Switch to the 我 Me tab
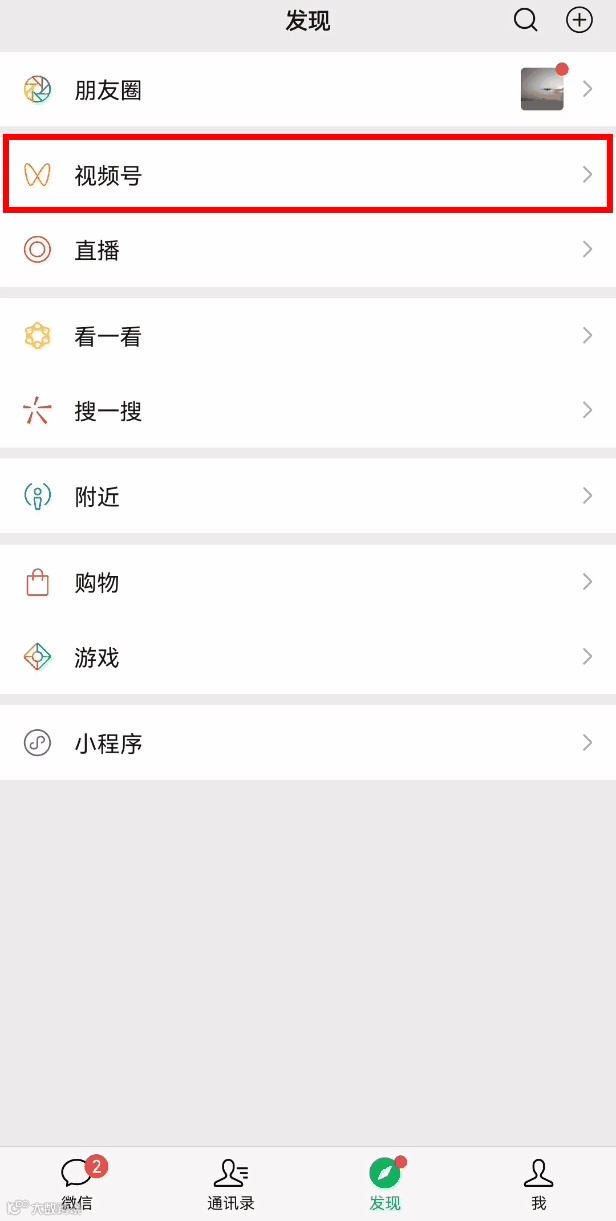This screenshot has width=616, height=1221. (539, 1184)
